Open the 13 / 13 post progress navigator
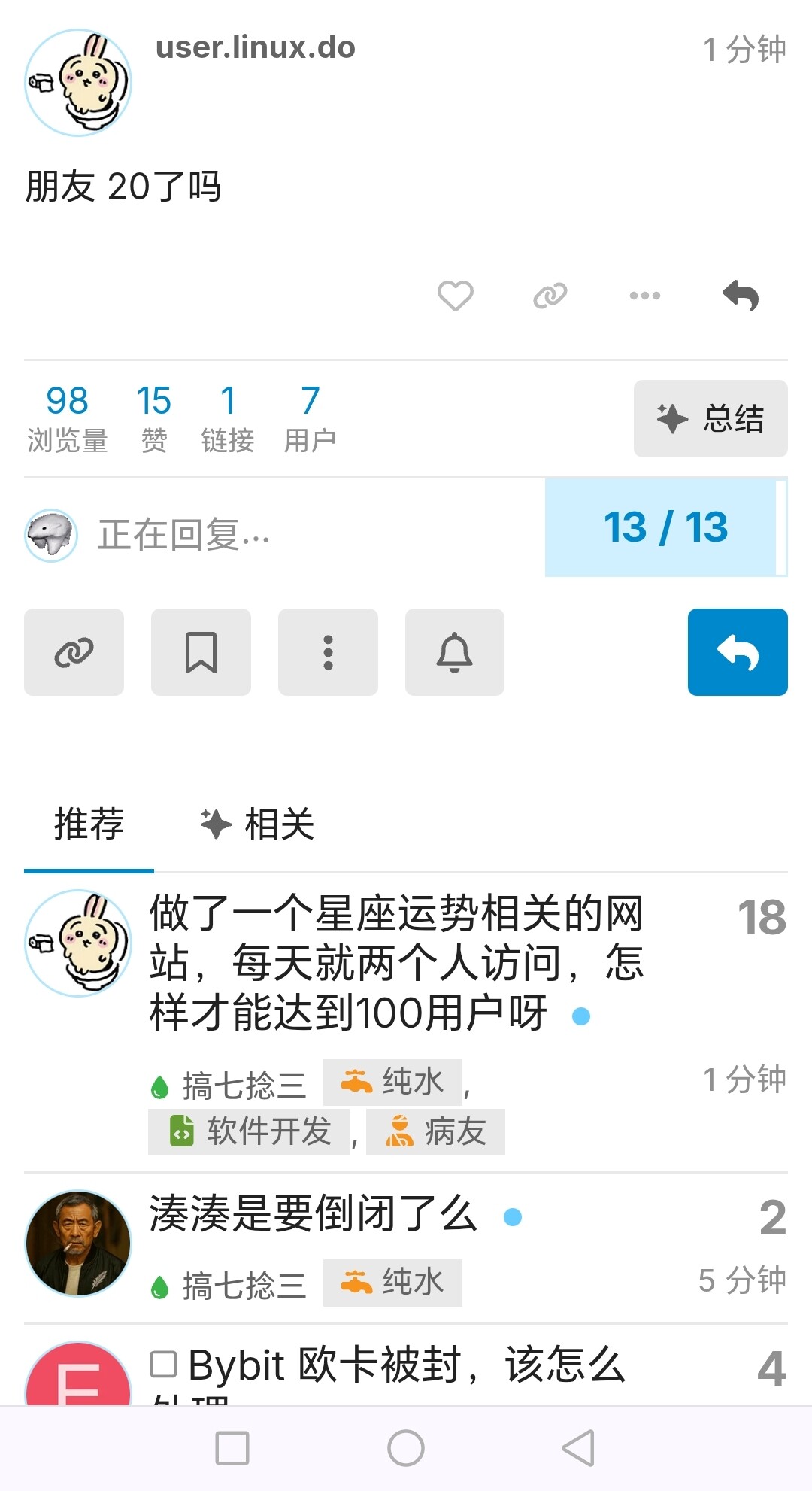 (665, 527)
